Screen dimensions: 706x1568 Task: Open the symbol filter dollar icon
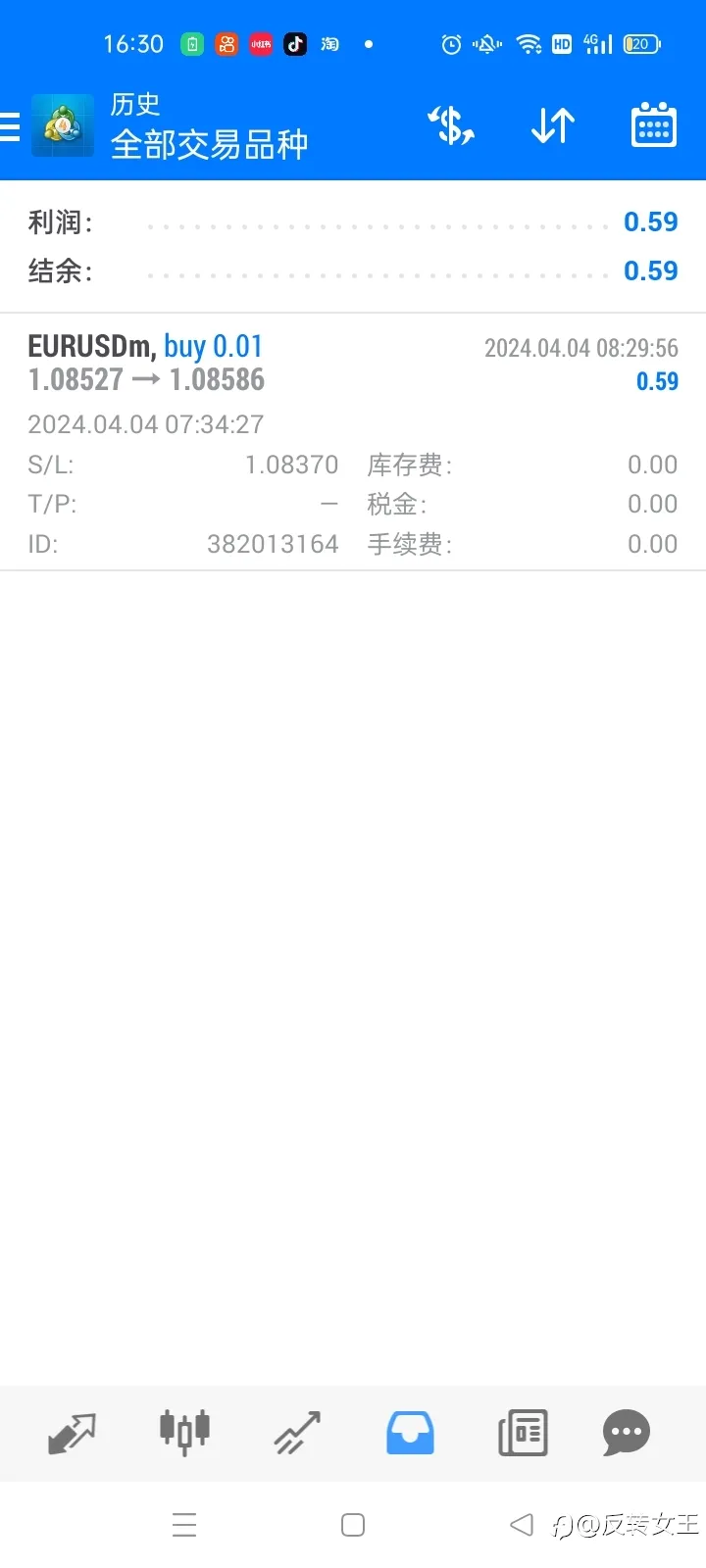pyautogui.click(x=451, y=125)
